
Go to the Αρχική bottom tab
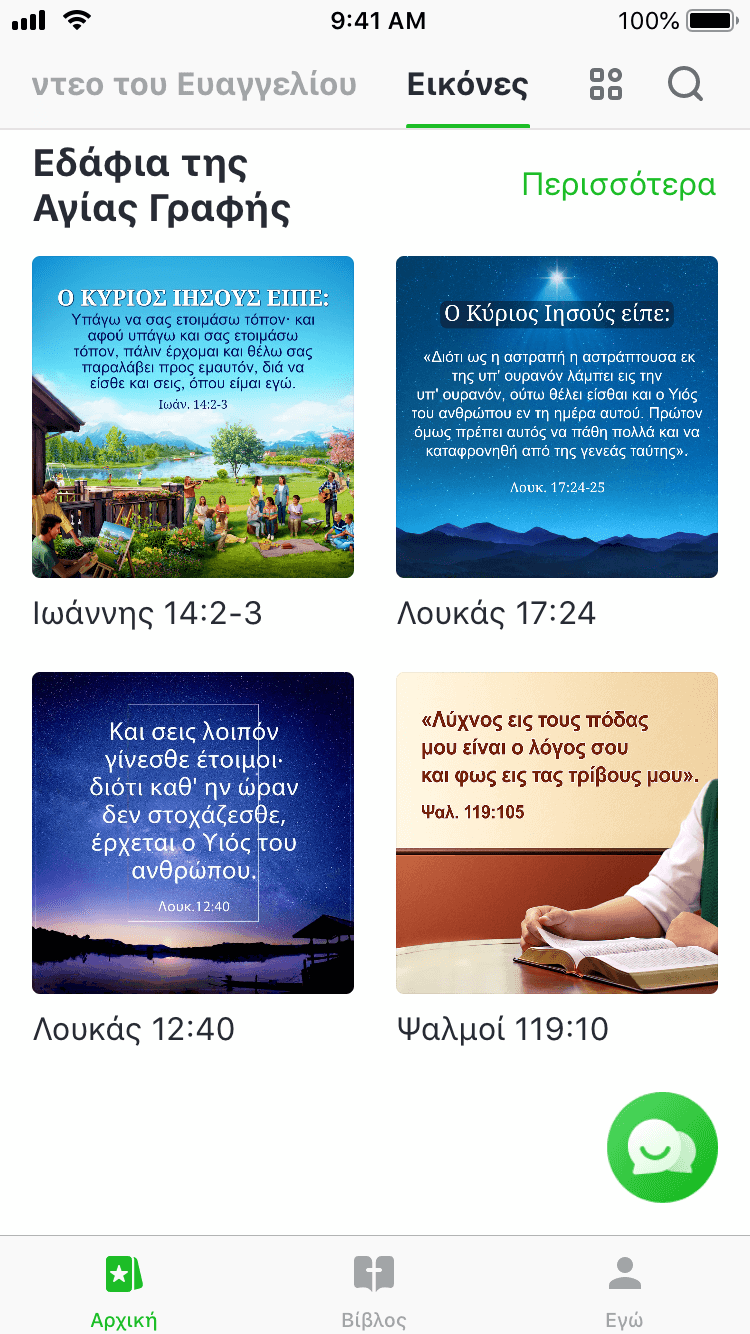124,1288
